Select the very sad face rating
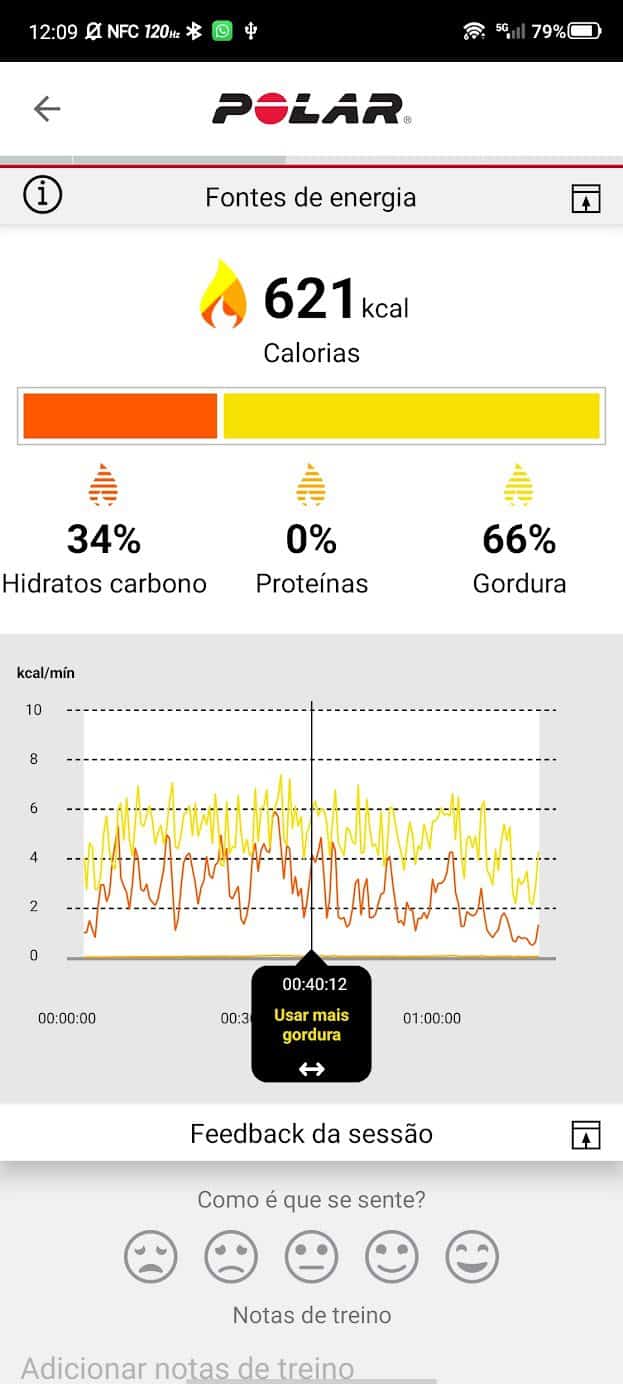 tap(151, 1256)
